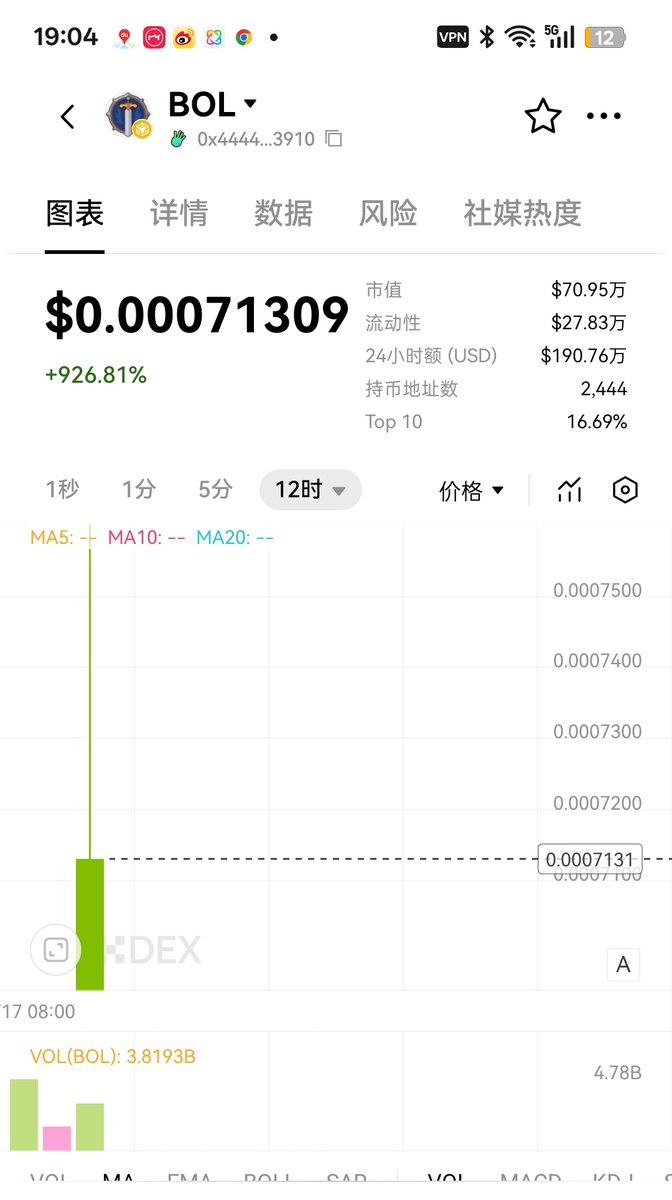Viewport: 672px width, 1200px height.
Task: Copy the contract address 0x4444...3910
Action: point(334,139)
